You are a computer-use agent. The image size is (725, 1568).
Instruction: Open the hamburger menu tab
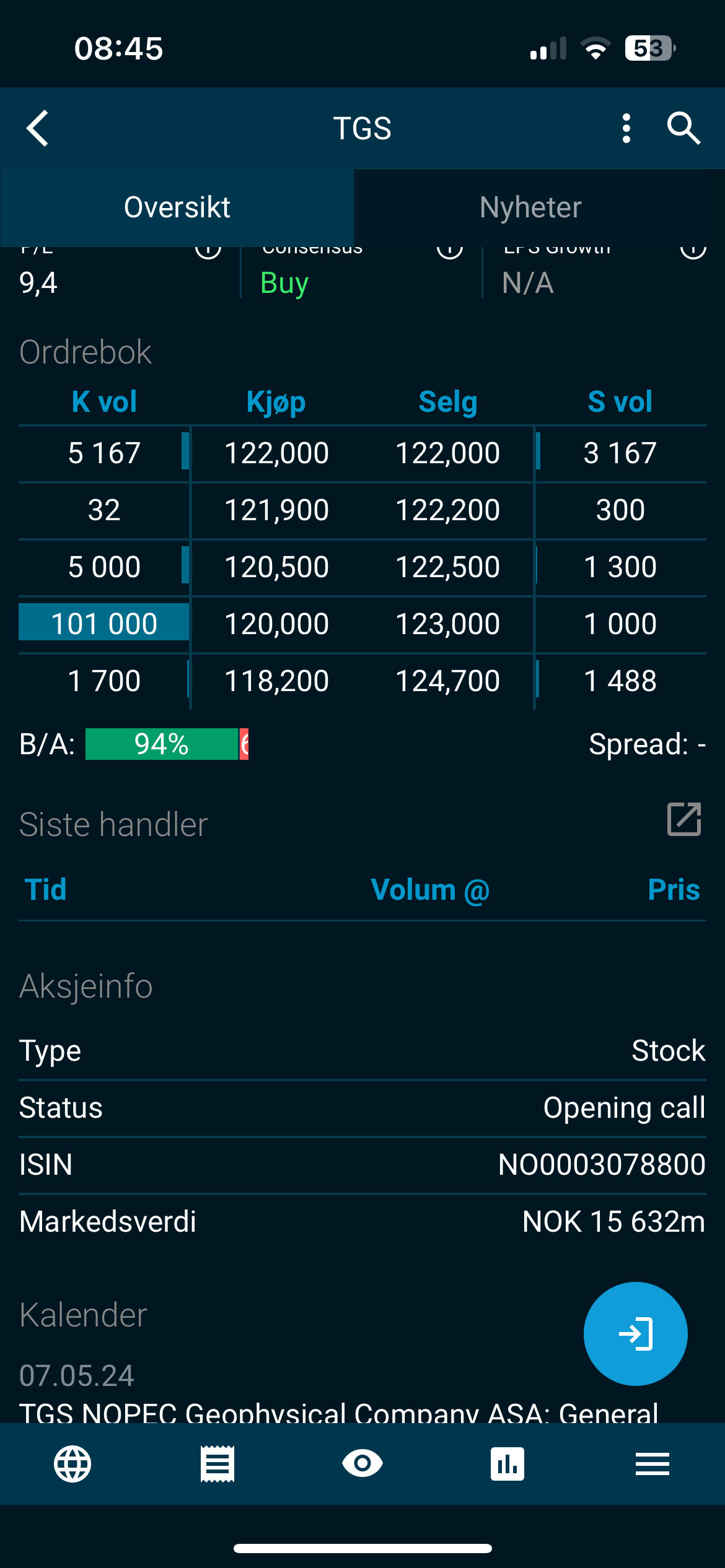652,1464
